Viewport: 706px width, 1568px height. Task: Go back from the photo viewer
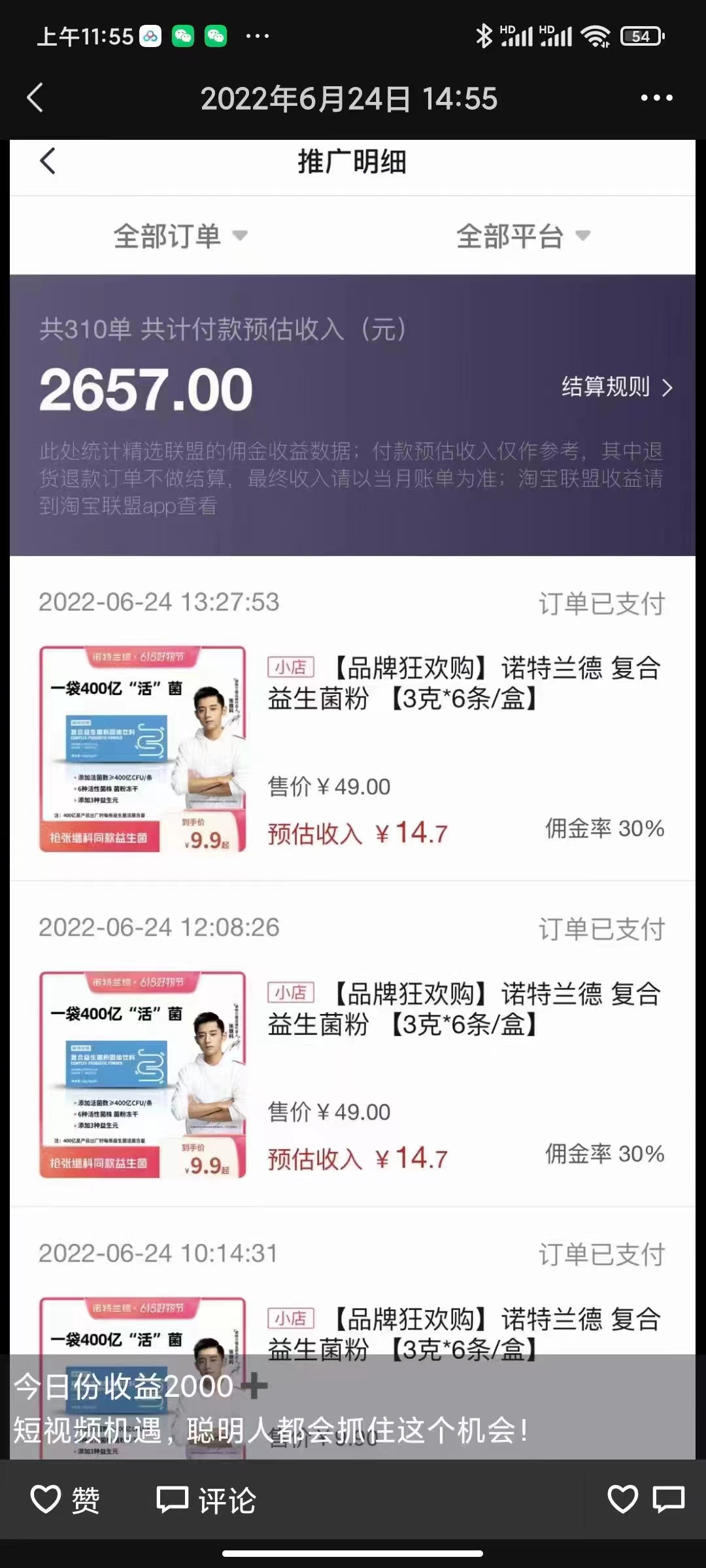click(35, 98)
